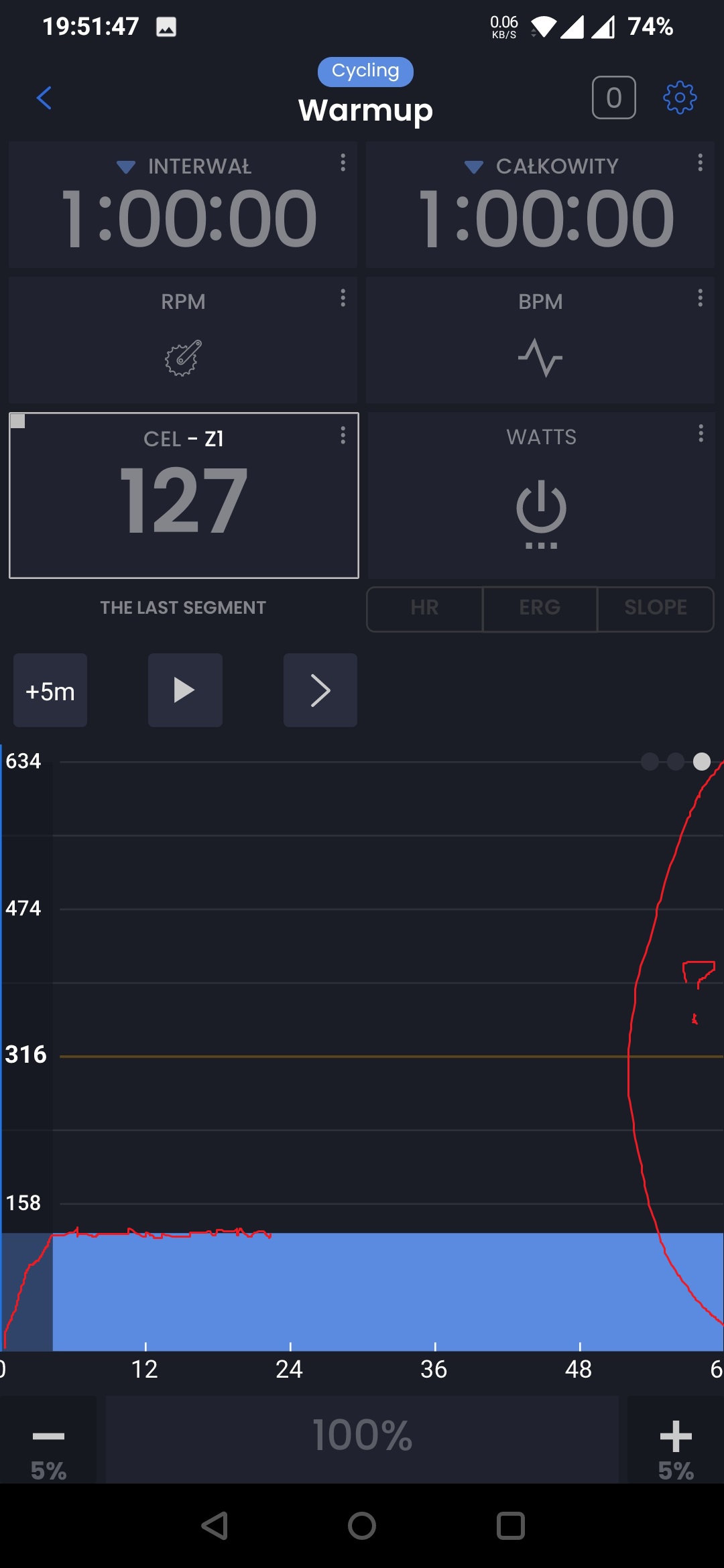Go to the Android home screen

[362, 1526]
